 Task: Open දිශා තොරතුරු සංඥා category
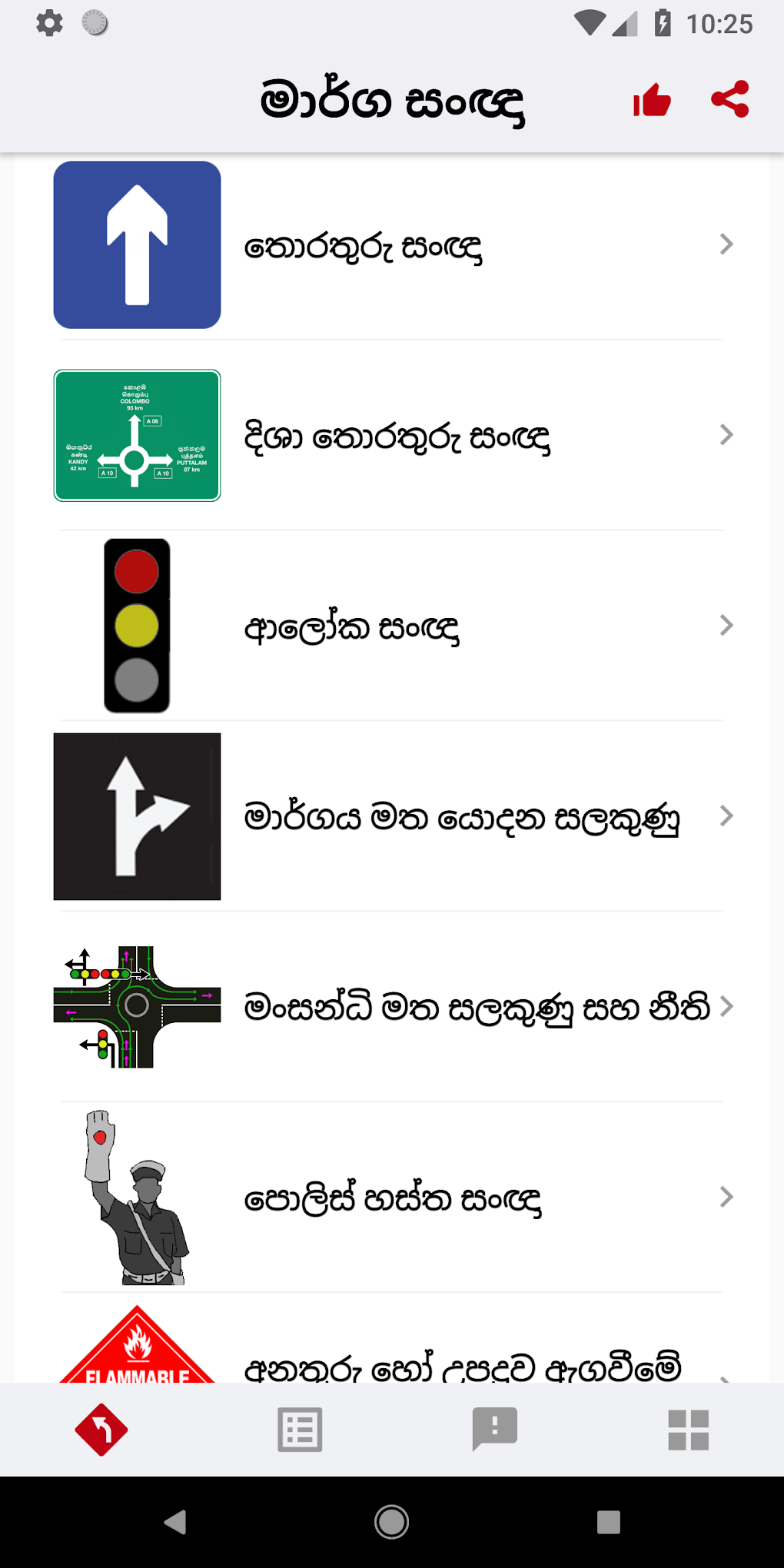[x=392, y=436]
